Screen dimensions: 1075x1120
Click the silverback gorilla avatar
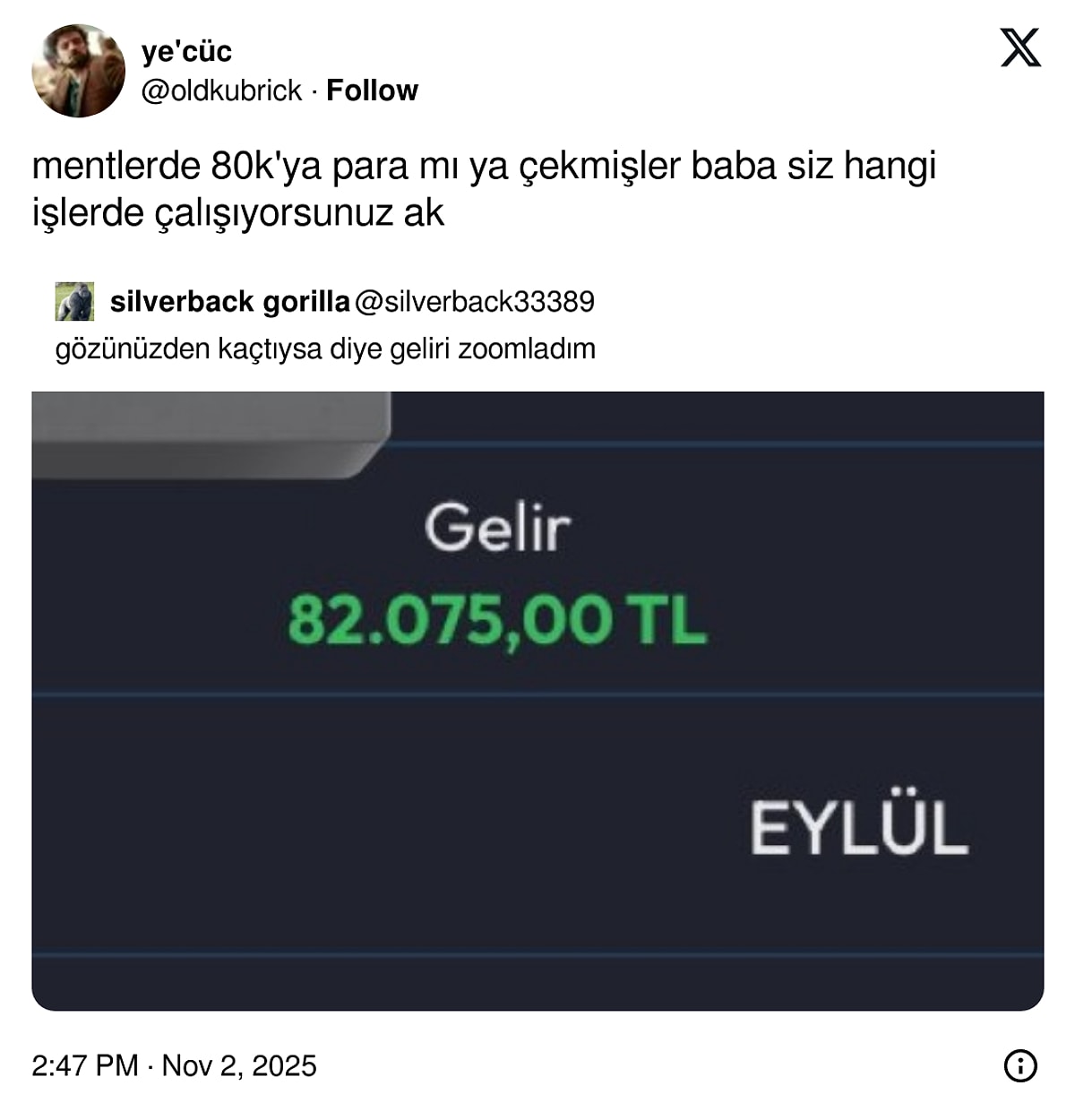click(x=76, y=300)
